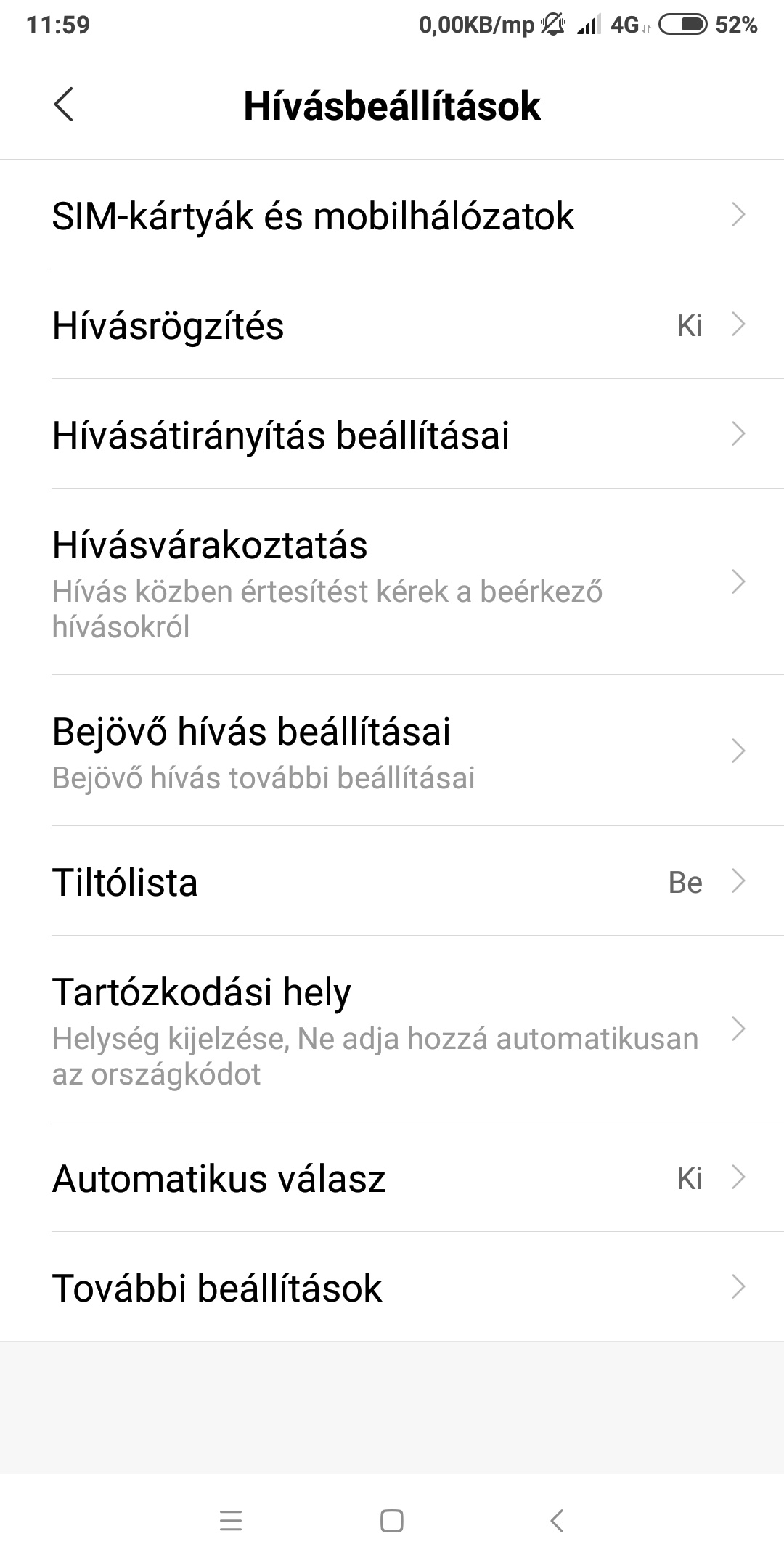Open Bejövő hívás beállításai
This screenshot has width=784, height=1568.
pos(392,751)
